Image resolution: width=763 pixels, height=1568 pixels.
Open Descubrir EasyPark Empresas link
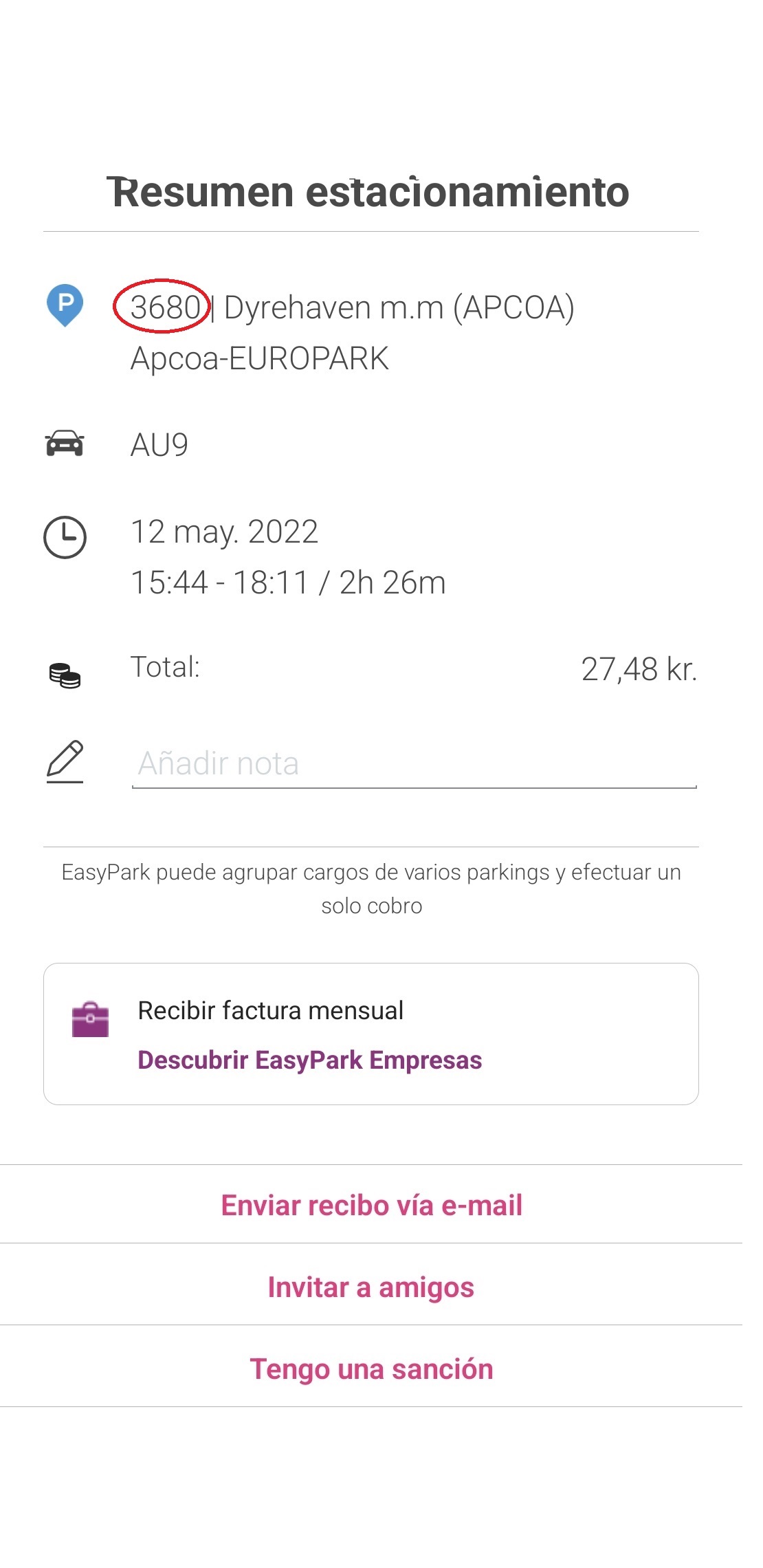[309, 1060]
